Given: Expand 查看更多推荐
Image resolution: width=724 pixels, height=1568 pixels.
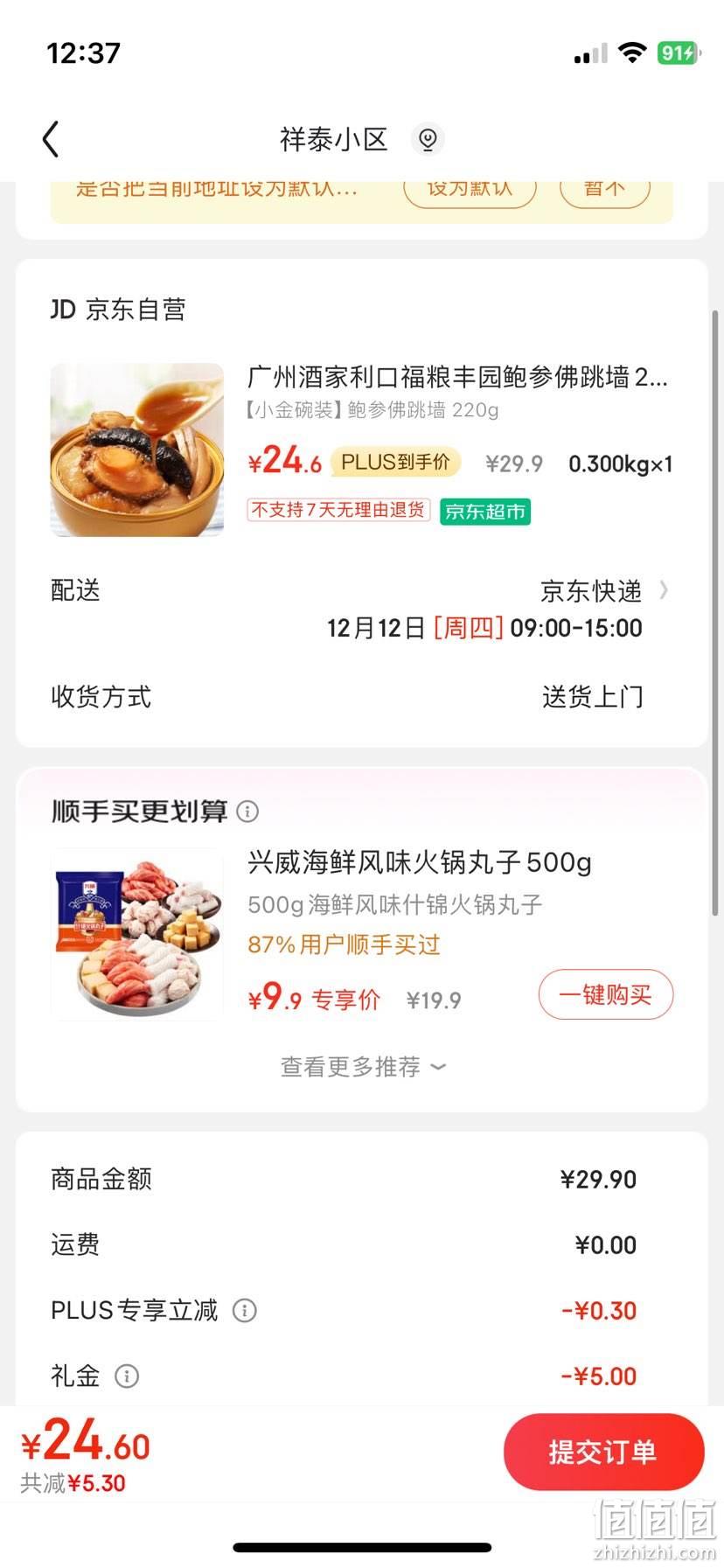Looking at the screenshot, I should click(362, 1067).
